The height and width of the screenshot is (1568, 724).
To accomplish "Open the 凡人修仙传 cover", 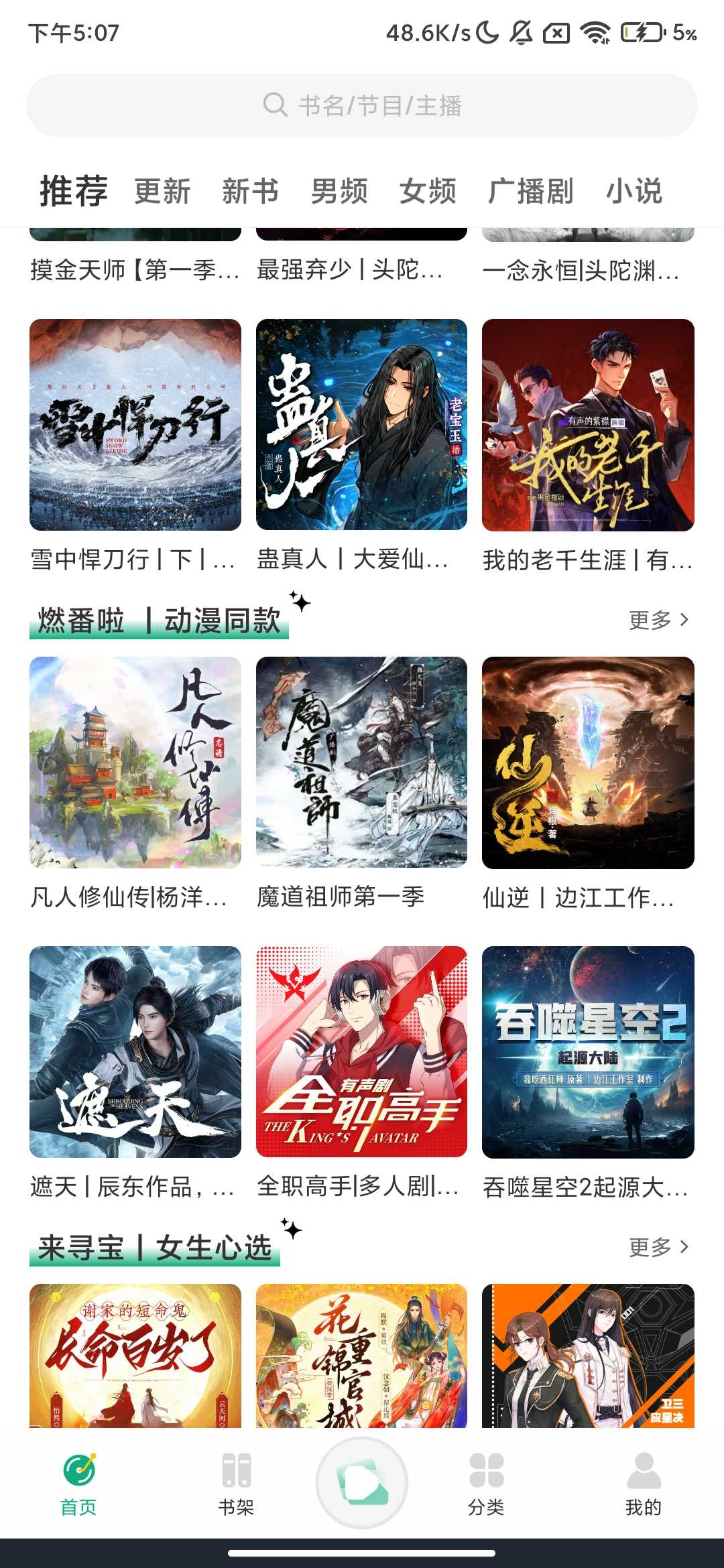I will (x=135, y=763).
